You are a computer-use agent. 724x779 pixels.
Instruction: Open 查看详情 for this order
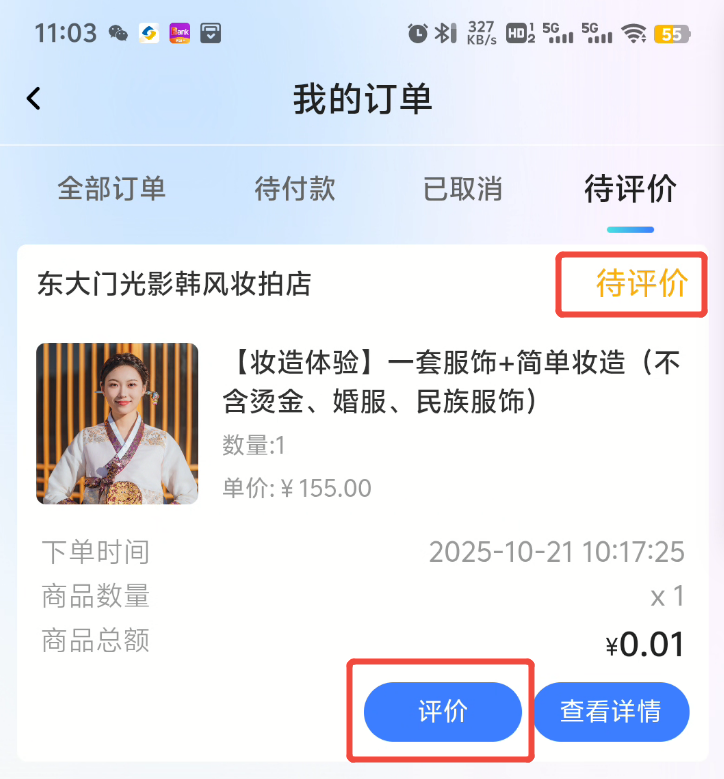610,712
